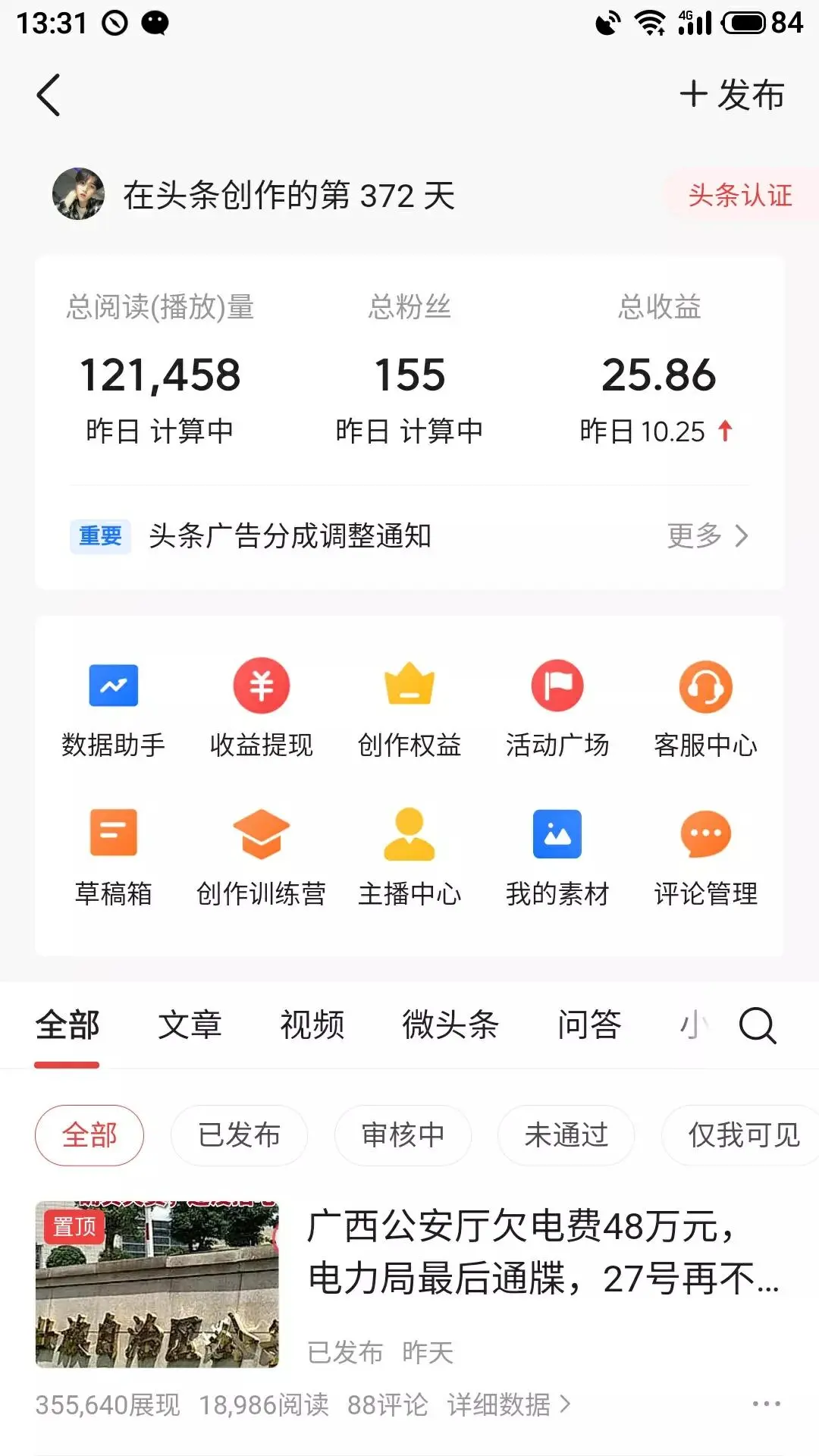Image resolution: width=819 pixels, height=1456 pixels.
Task: Filter posts by 已发布 chip
Action: 239,1135
